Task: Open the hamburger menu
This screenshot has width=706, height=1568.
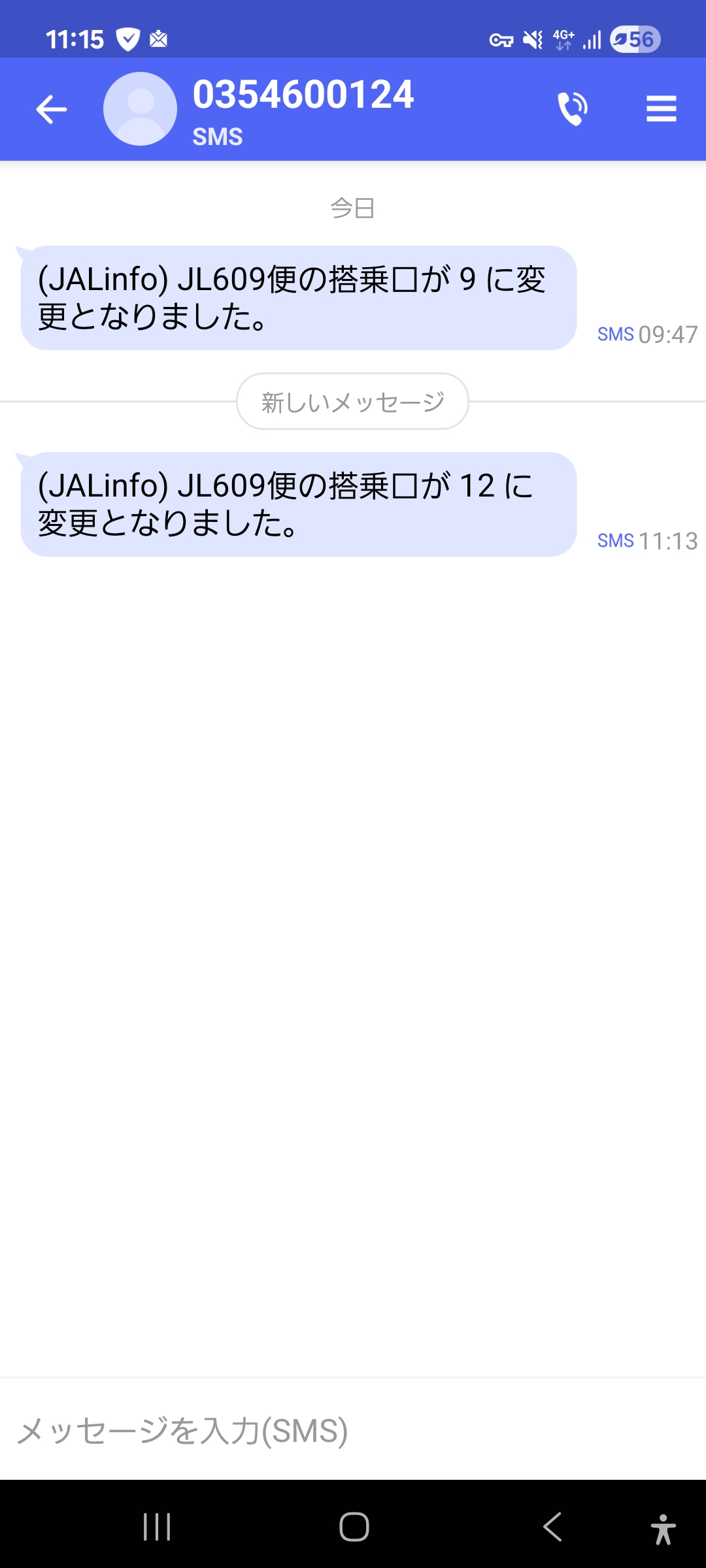Action: 661,109
